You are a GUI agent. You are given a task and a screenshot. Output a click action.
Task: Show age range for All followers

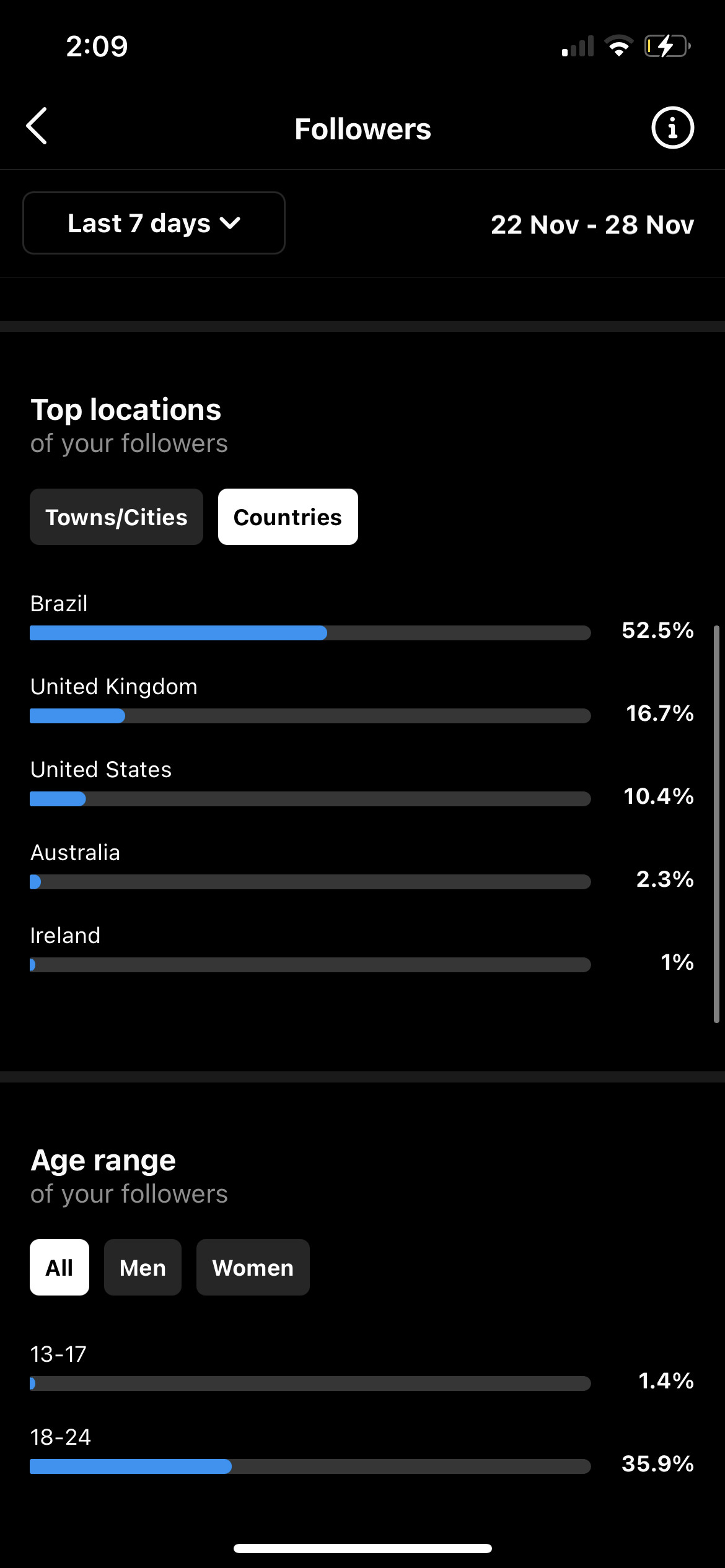coord(59,1268)
